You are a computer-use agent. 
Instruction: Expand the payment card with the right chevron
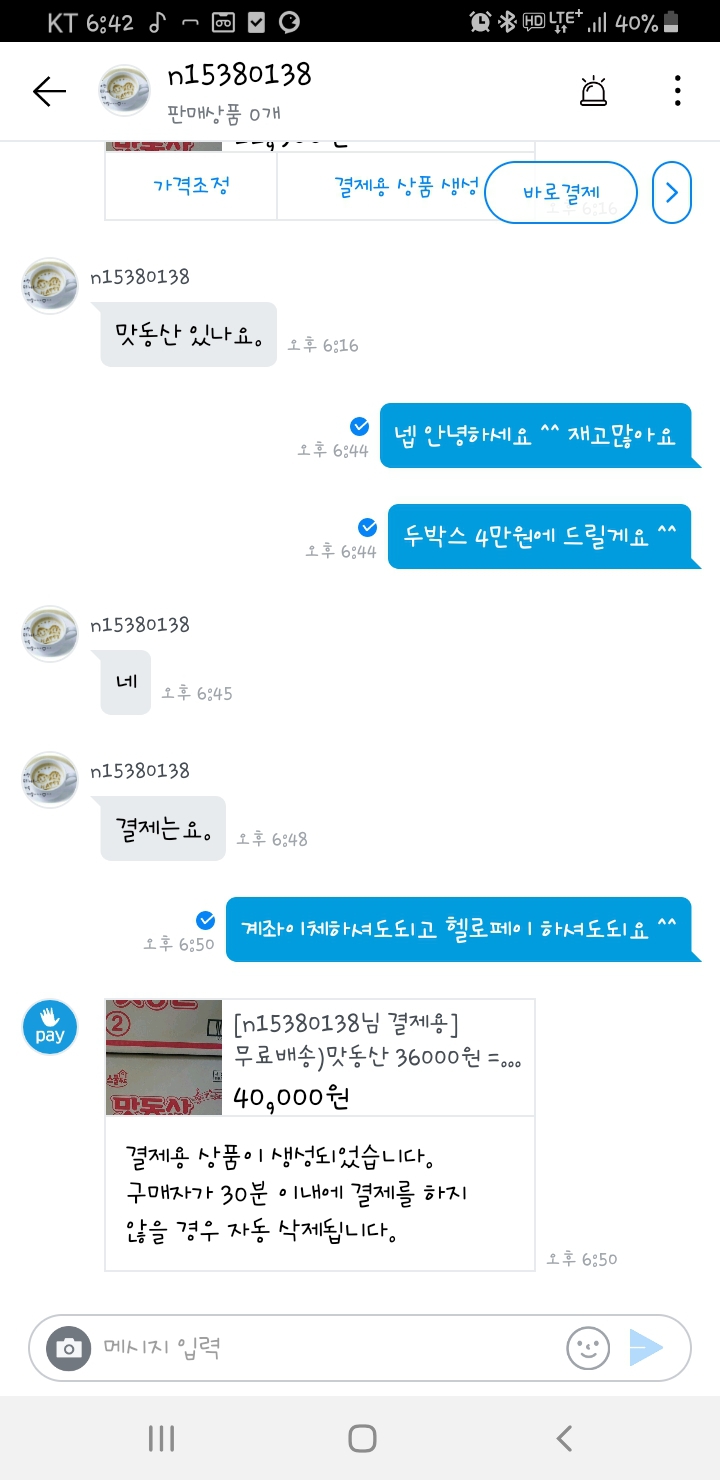click(x=672, y=192)
